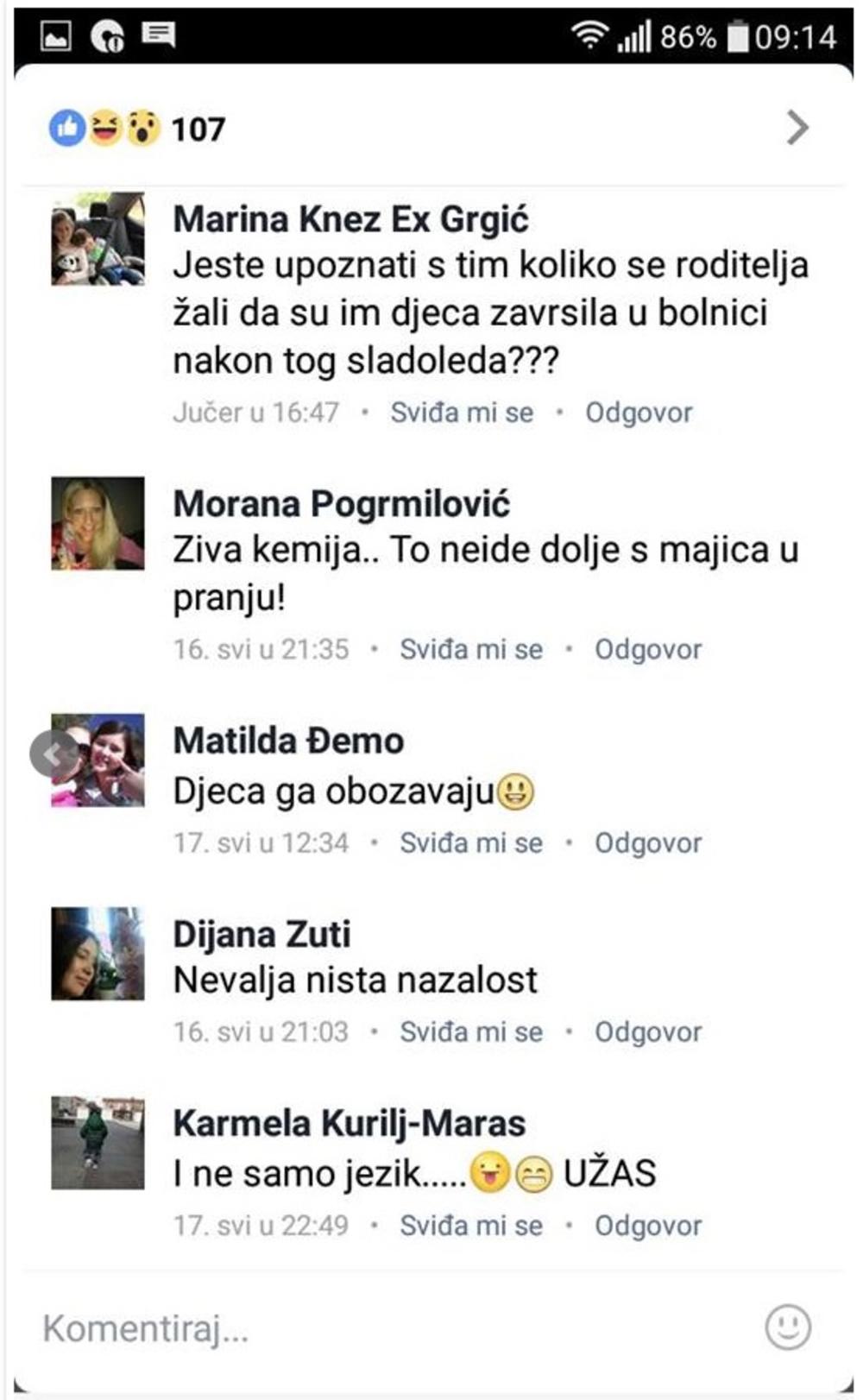View Karmela Kurilj-Maras's profile picture
The image size is (863, 1400).
pyautogui.click(x=98, y=1143)
